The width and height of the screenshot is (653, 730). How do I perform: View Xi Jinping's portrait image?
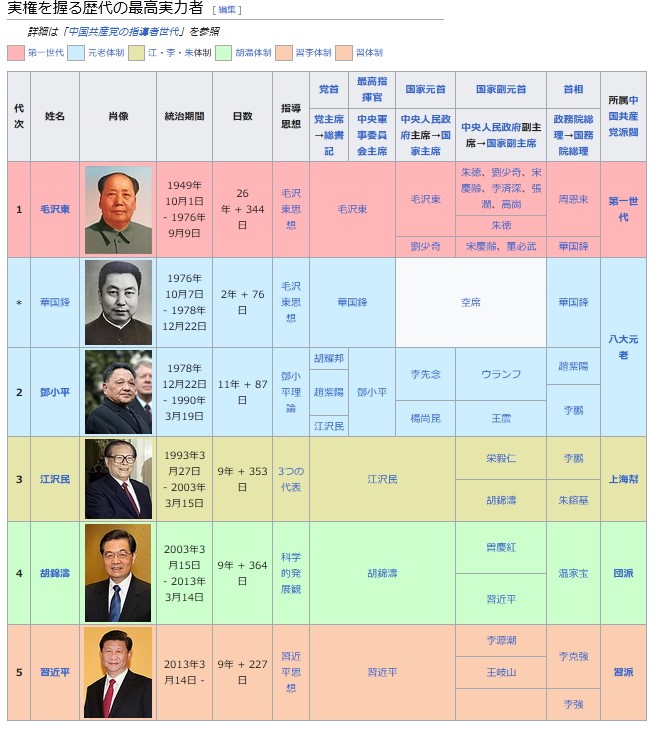coord(118,672)
